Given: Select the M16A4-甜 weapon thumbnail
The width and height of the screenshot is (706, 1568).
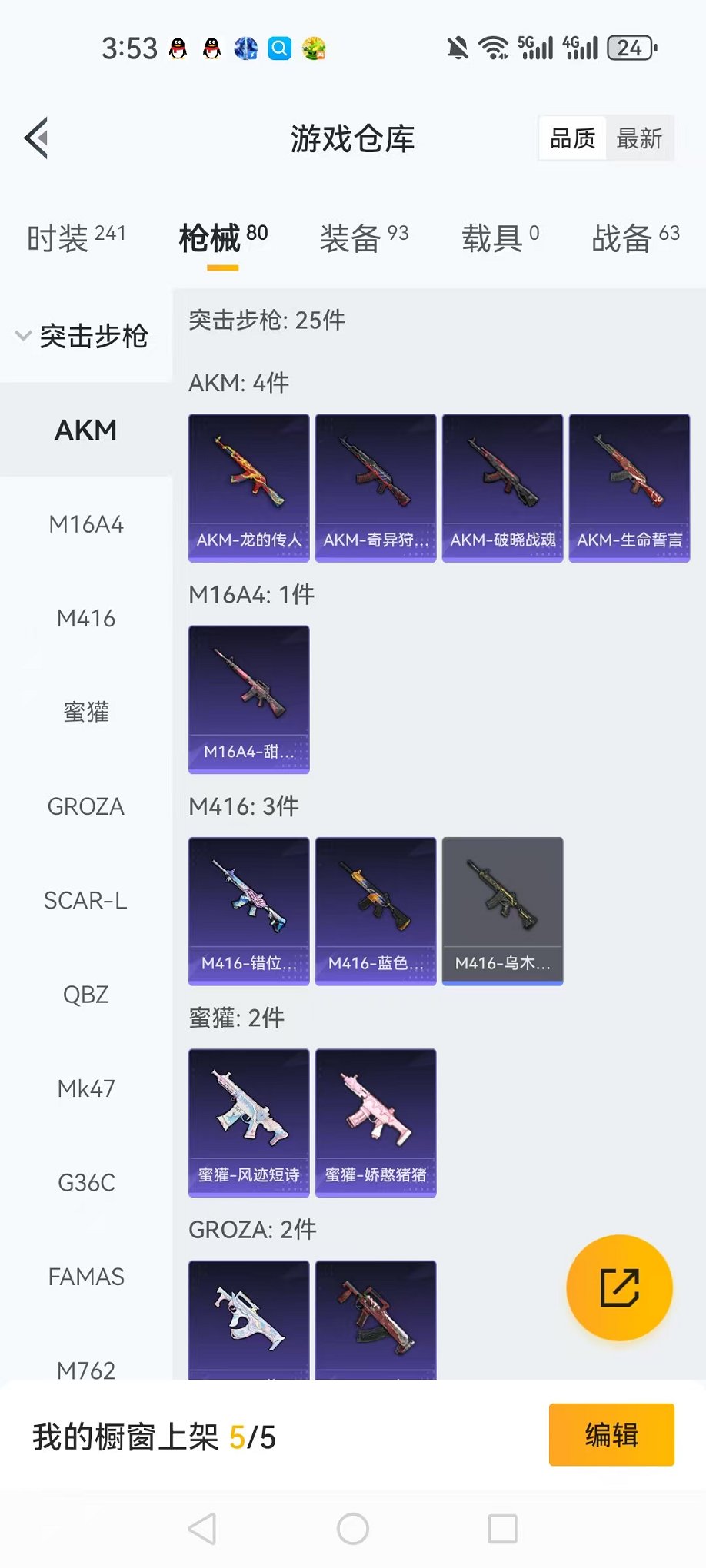Looking at the screenshot, I should tap(248, 689).
